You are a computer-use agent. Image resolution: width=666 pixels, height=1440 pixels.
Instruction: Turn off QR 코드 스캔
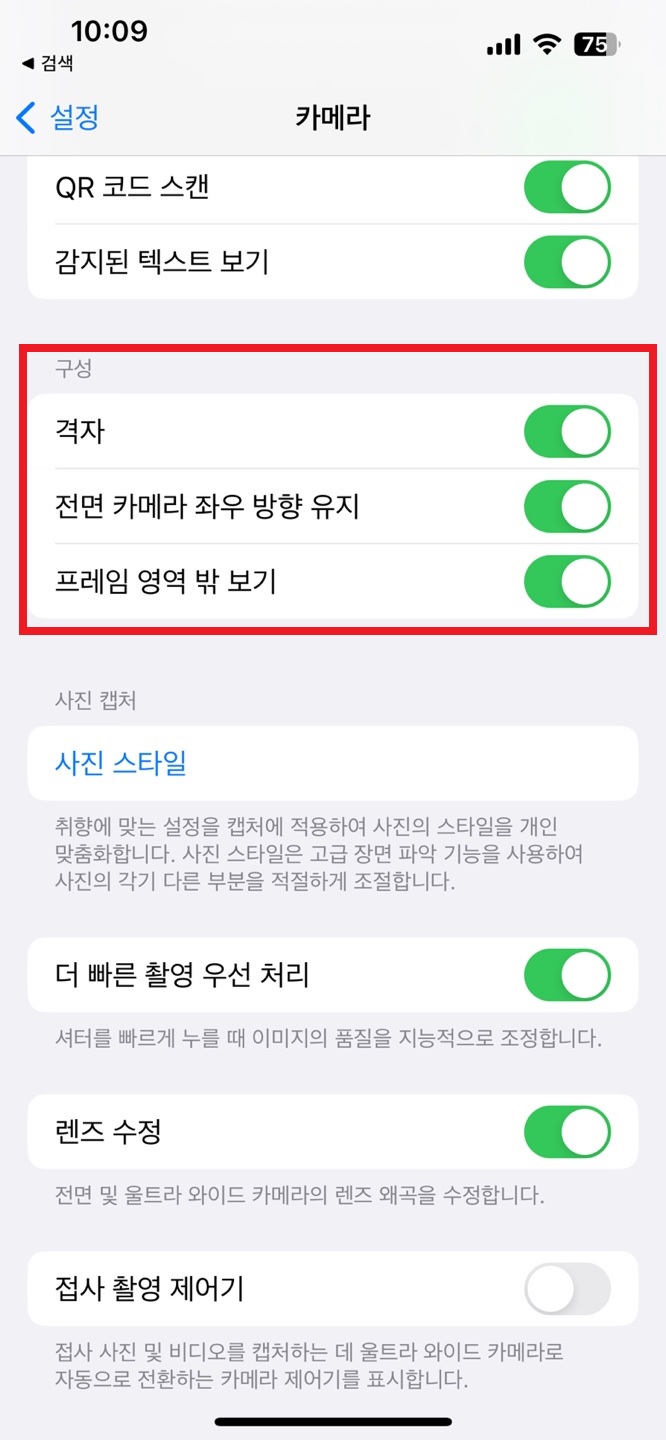click(x=567, y=187)
